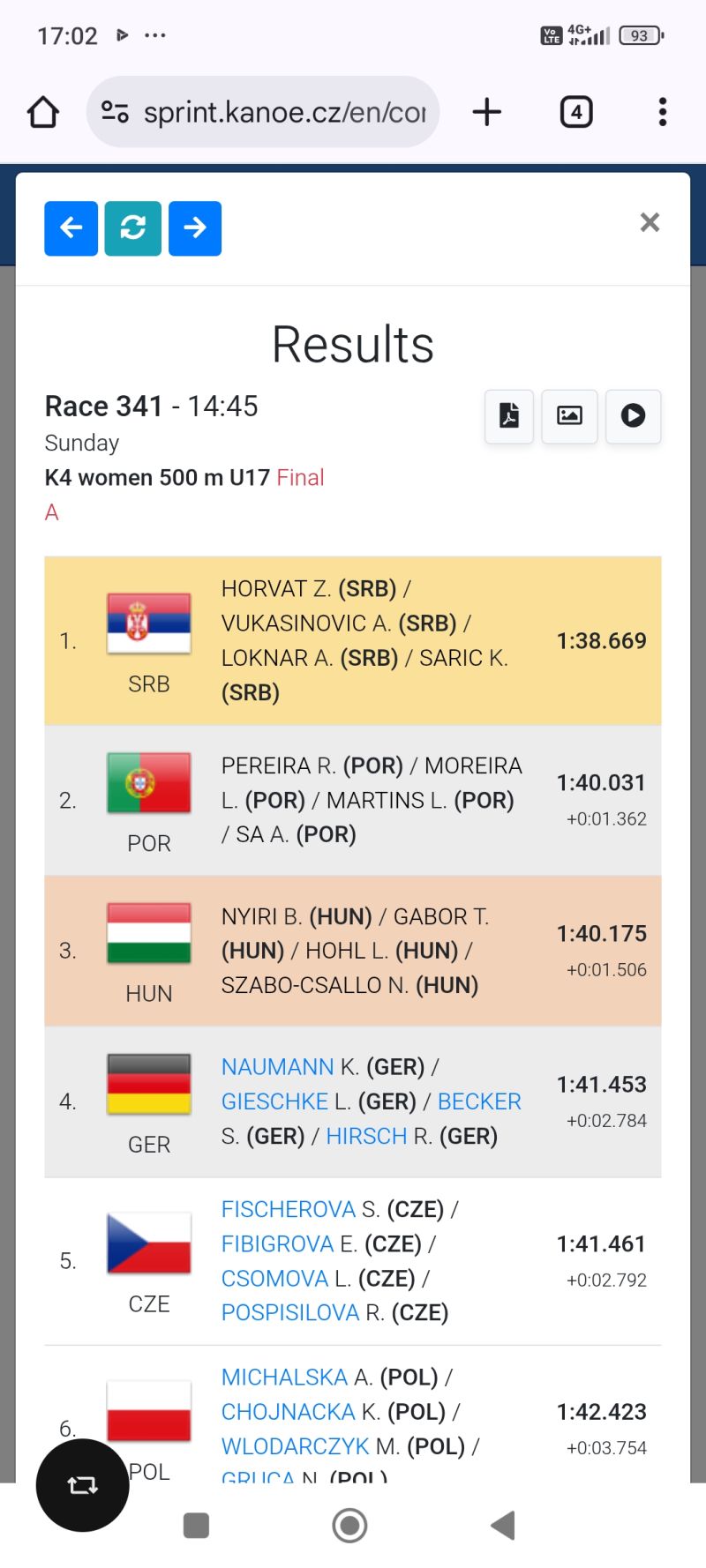This screenshot has width=706, height=1568.
Task: Open the tab switcher showing 4 tabs
Action: pos(576,112)
